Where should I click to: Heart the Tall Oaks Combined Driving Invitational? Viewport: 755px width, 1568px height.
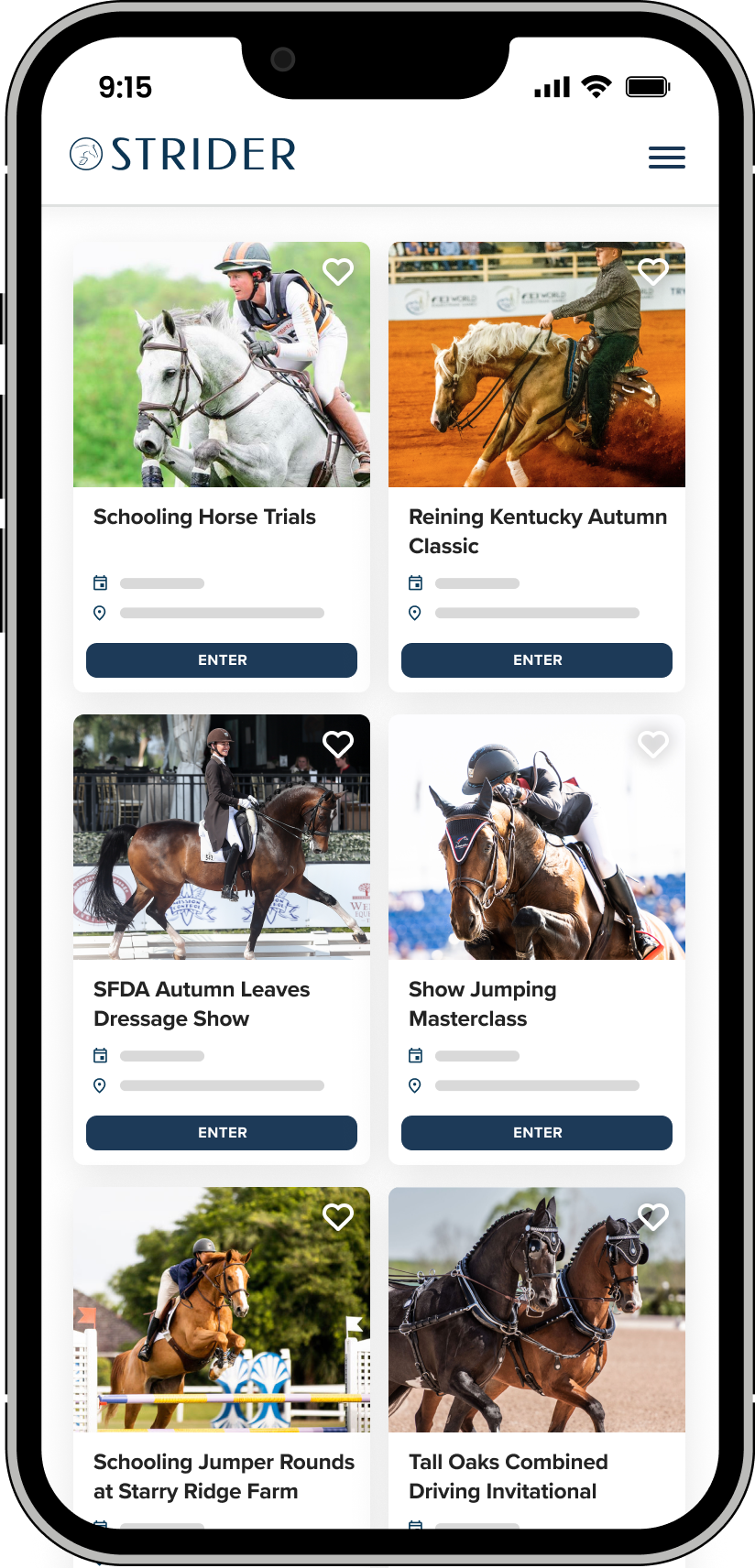point(652,1217)
